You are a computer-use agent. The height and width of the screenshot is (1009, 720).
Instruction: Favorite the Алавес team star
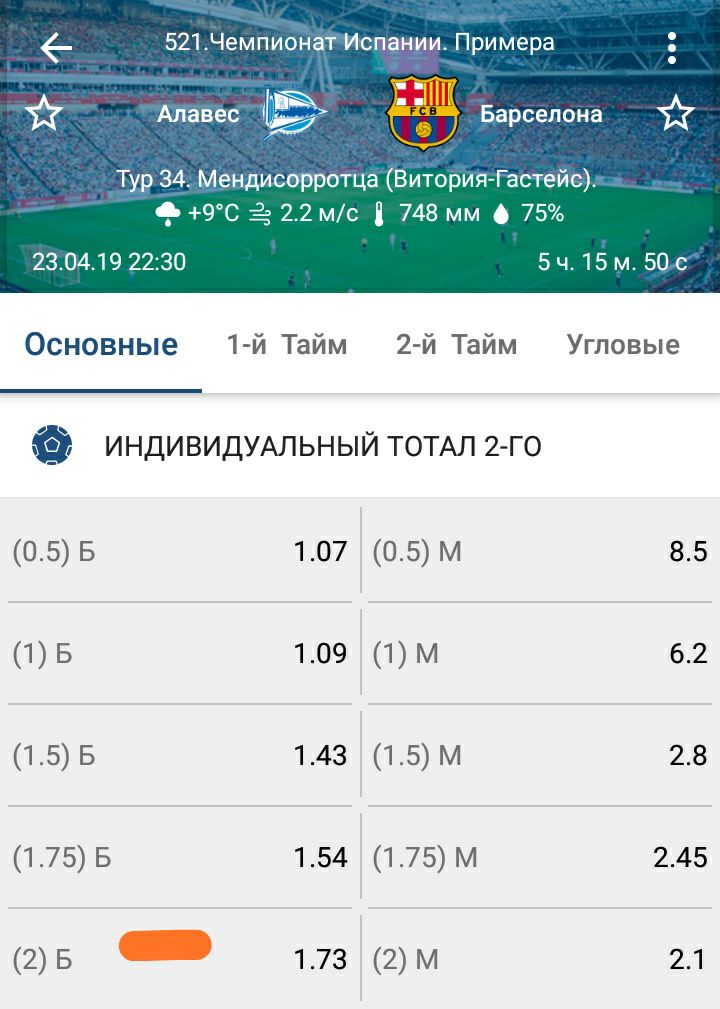44,114
